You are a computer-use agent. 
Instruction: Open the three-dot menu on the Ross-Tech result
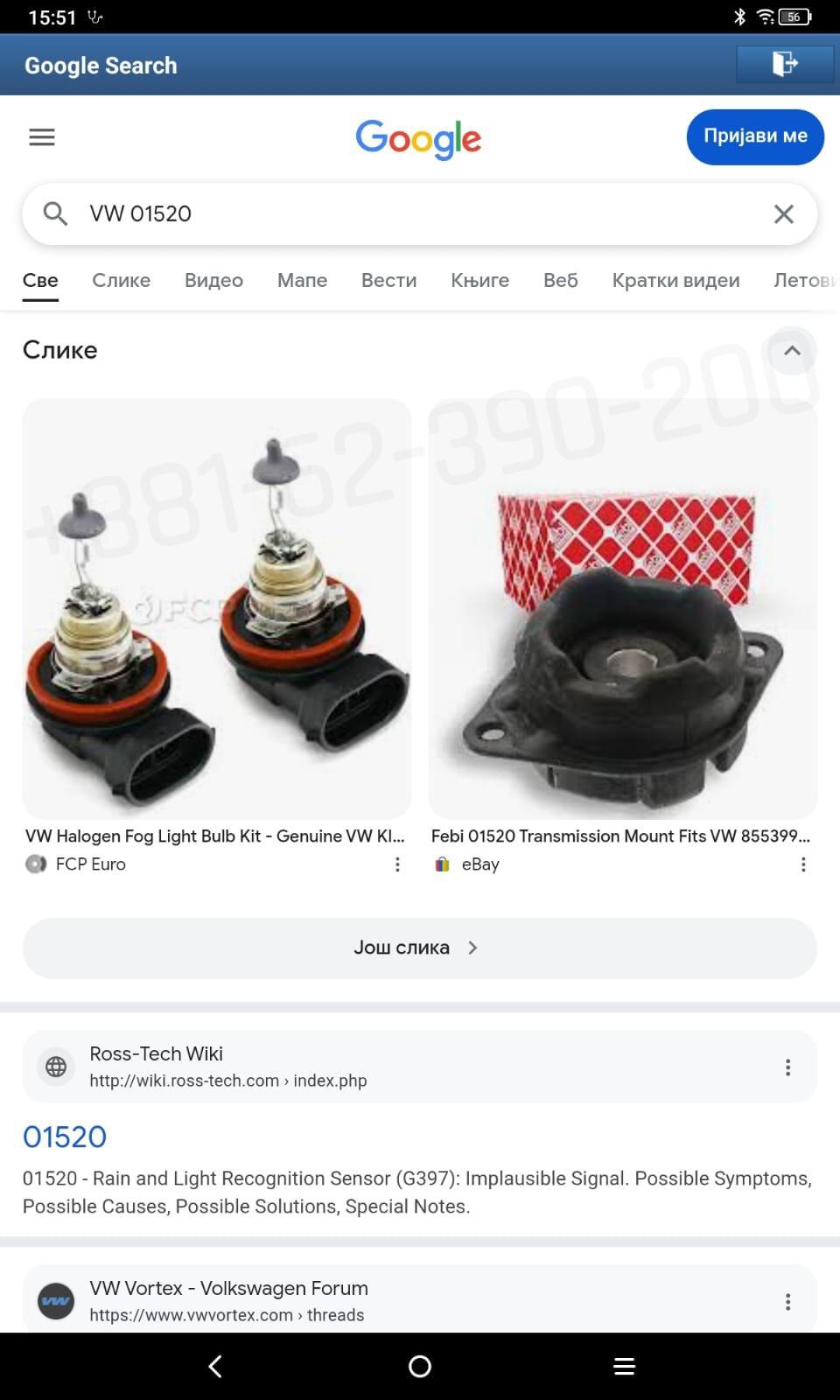click(x=787, y=1067)
